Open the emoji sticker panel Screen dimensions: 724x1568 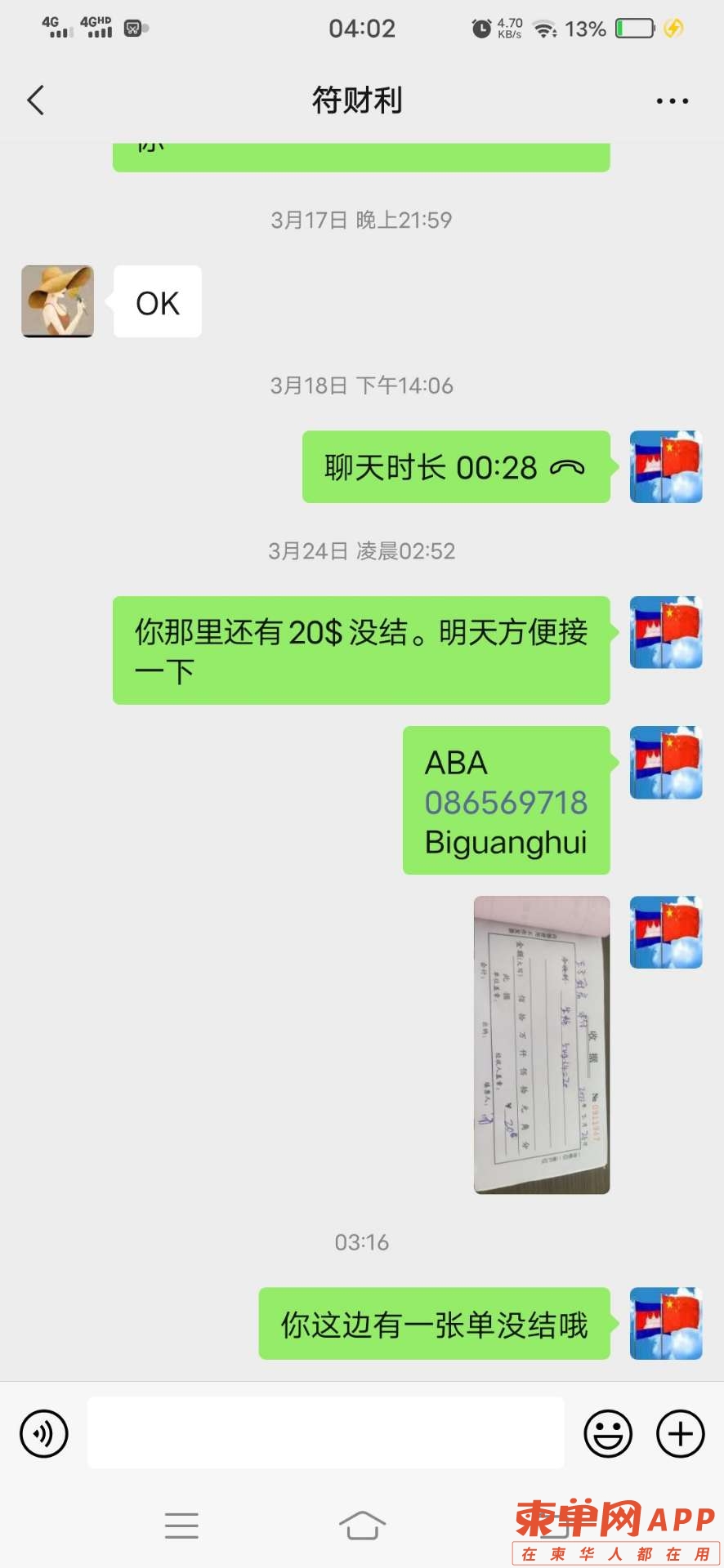[x=608, y=1433]
